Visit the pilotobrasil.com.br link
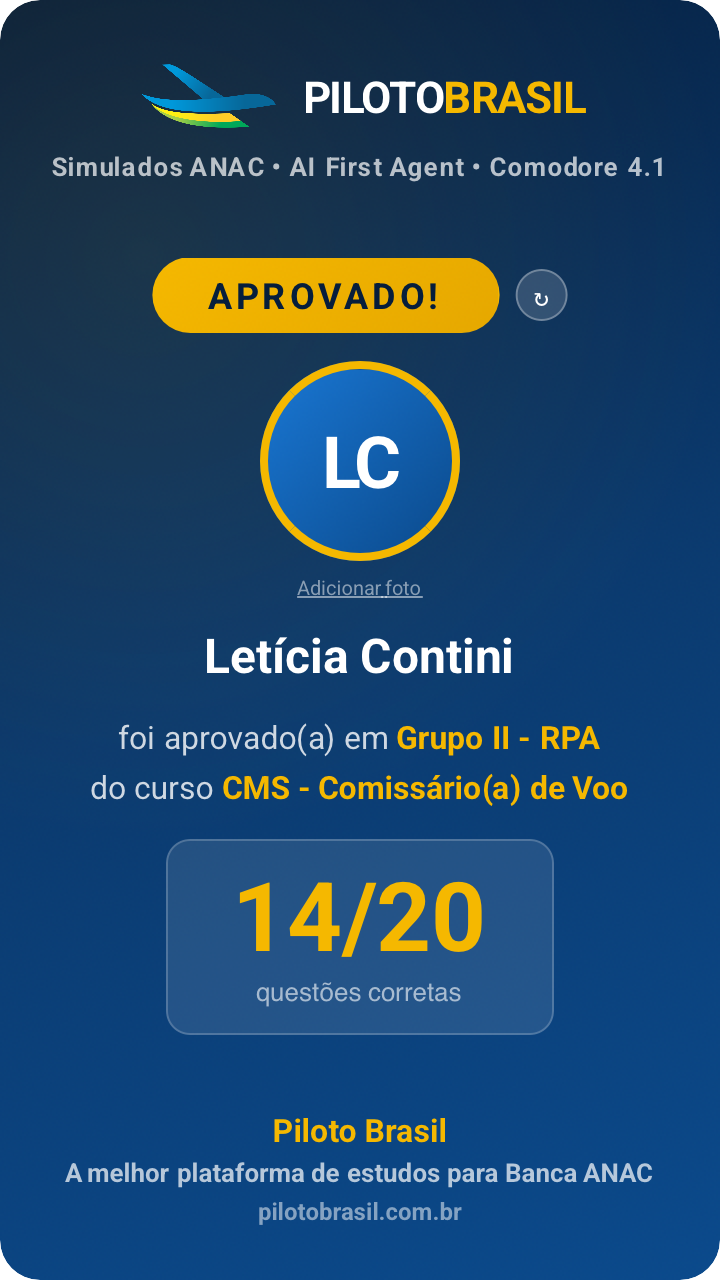This screenshot has height=1280, width=720. [360, 1211]
